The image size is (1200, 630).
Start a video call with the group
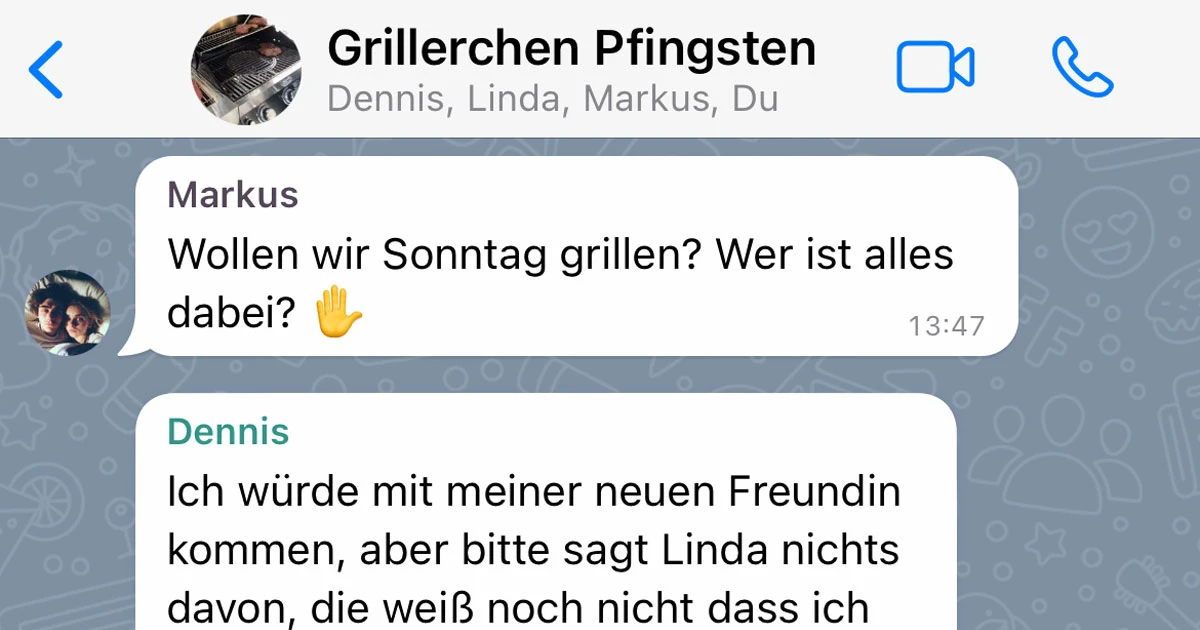(x=935, y=68)
